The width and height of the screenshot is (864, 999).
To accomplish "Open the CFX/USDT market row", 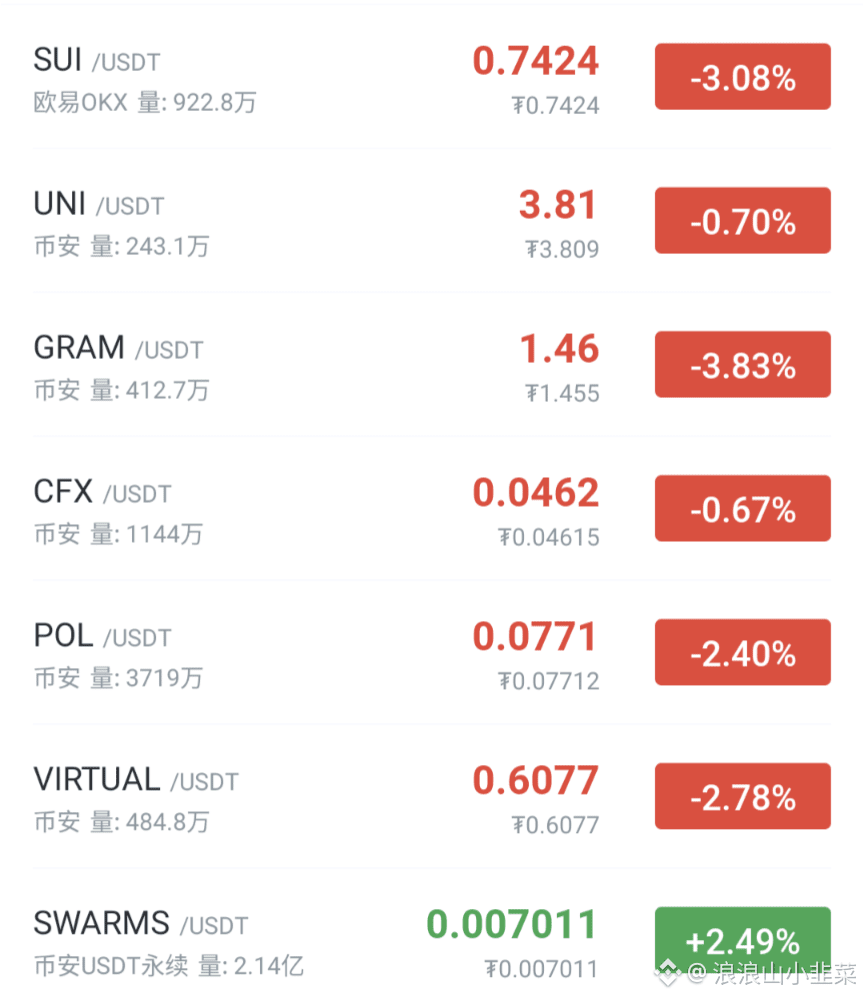I will click(432, 508).
